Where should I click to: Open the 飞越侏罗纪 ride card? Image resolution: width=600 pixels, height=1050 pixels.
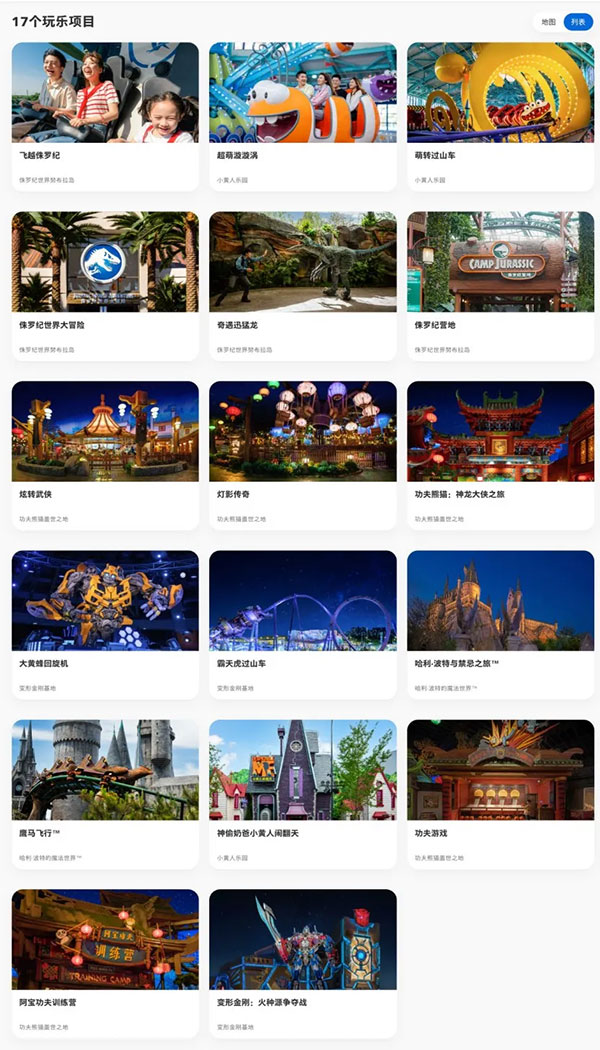[x=105, y=116]
